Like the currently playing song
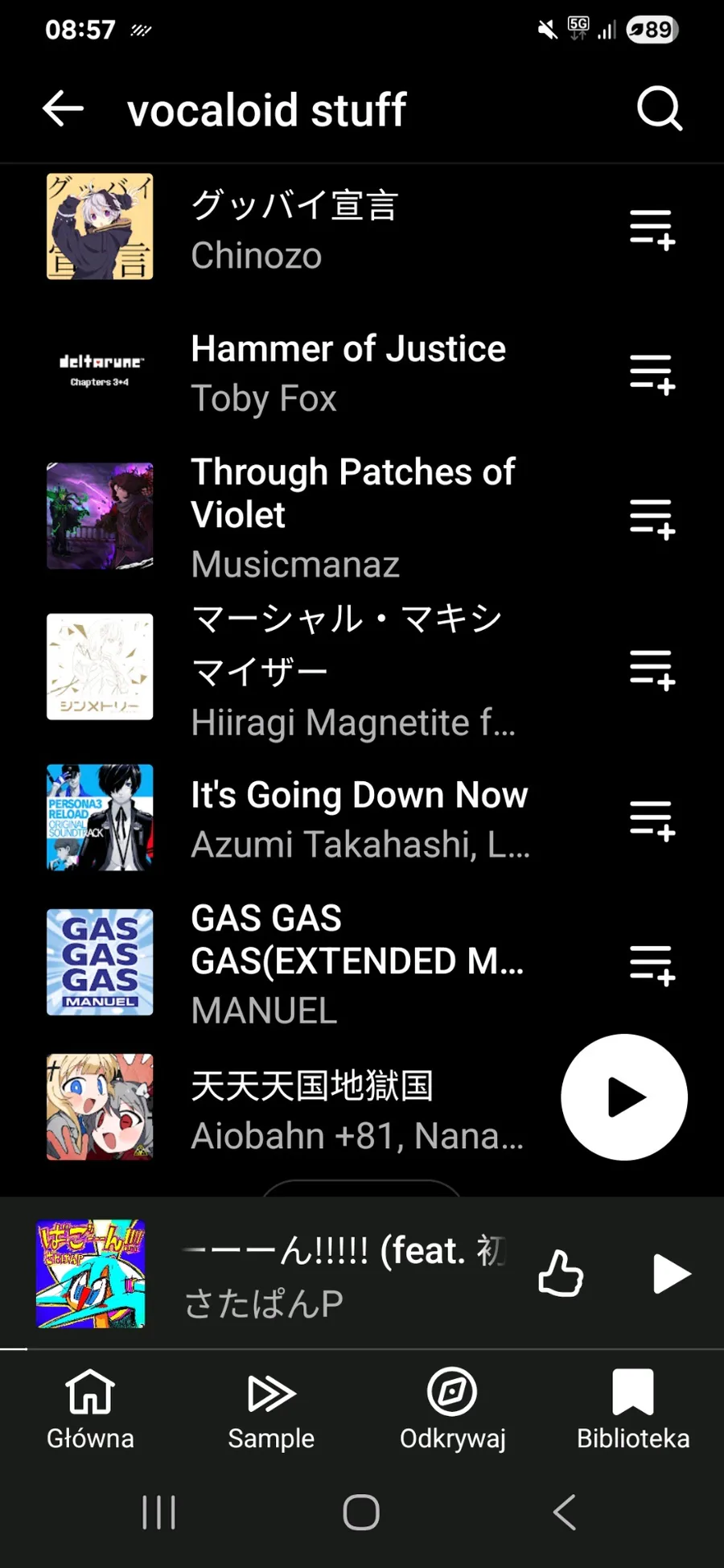 point(561,1274)
